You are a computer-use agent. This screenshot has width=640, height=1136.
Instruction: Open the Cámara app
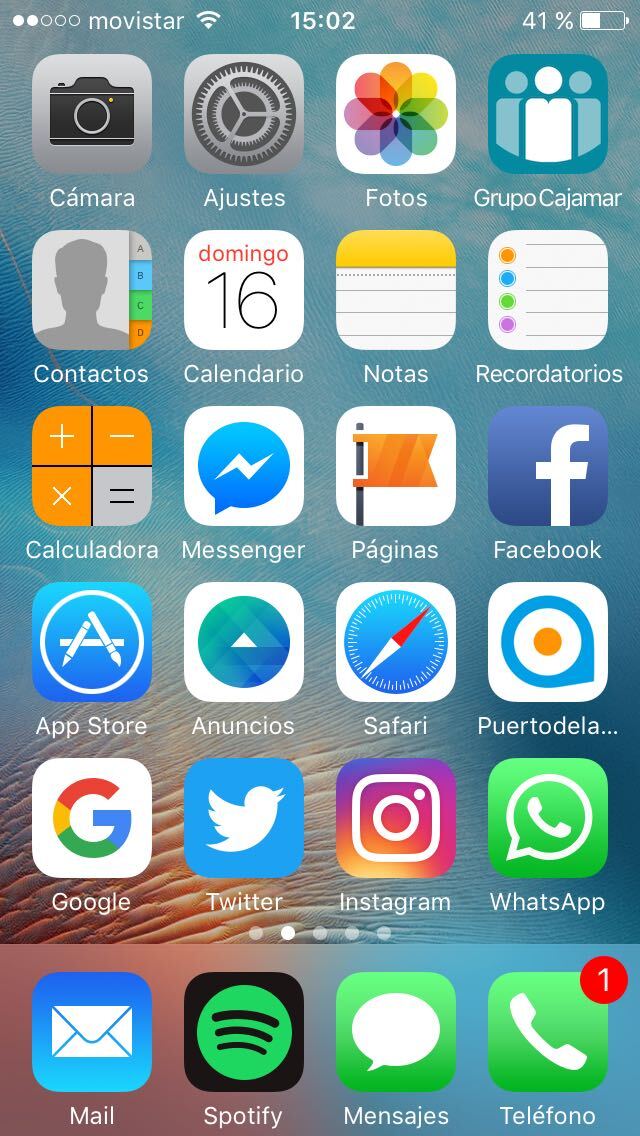[92, 114]
